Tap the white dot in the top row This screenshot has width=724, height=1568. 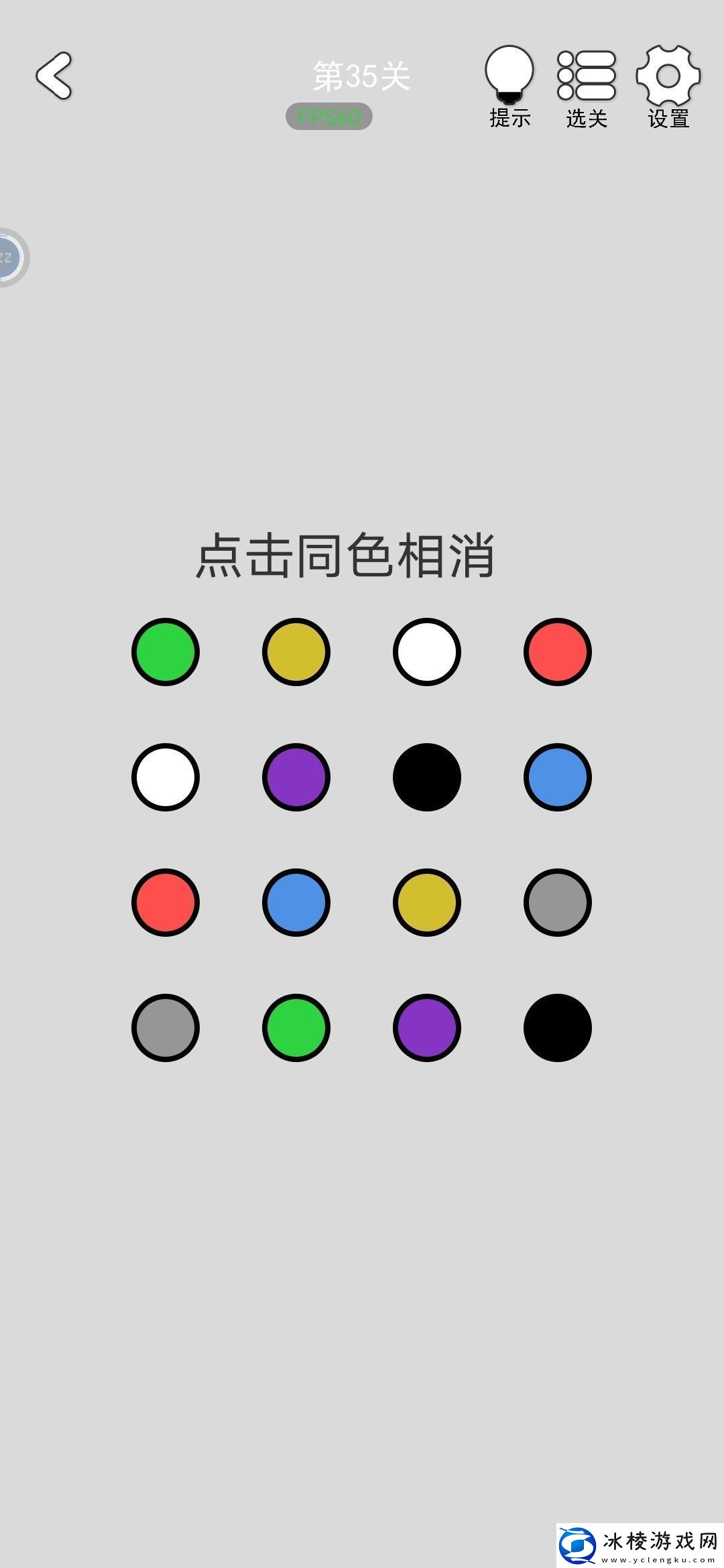pyautogui.click(x=426, y=650)
